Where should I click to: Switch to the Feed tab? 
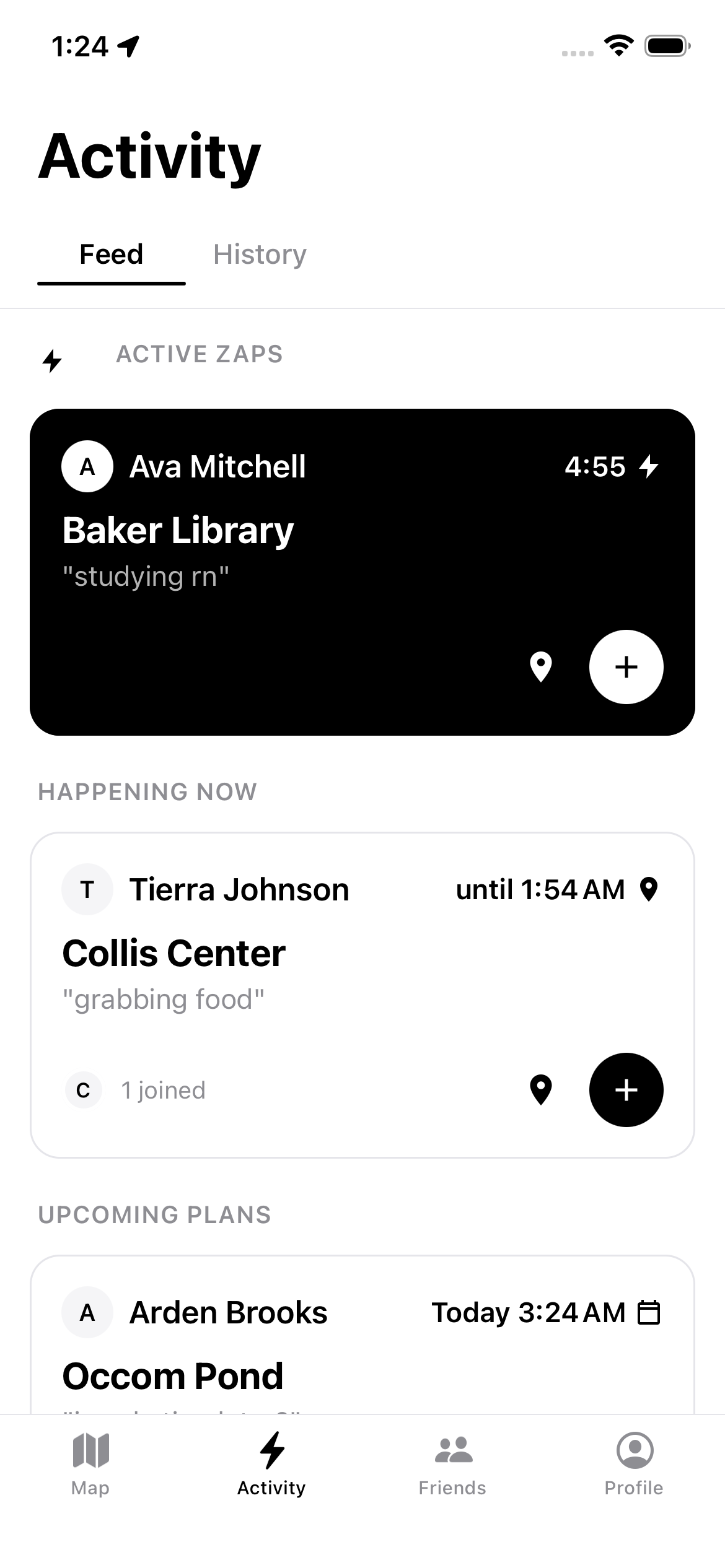tap(111, 253)
